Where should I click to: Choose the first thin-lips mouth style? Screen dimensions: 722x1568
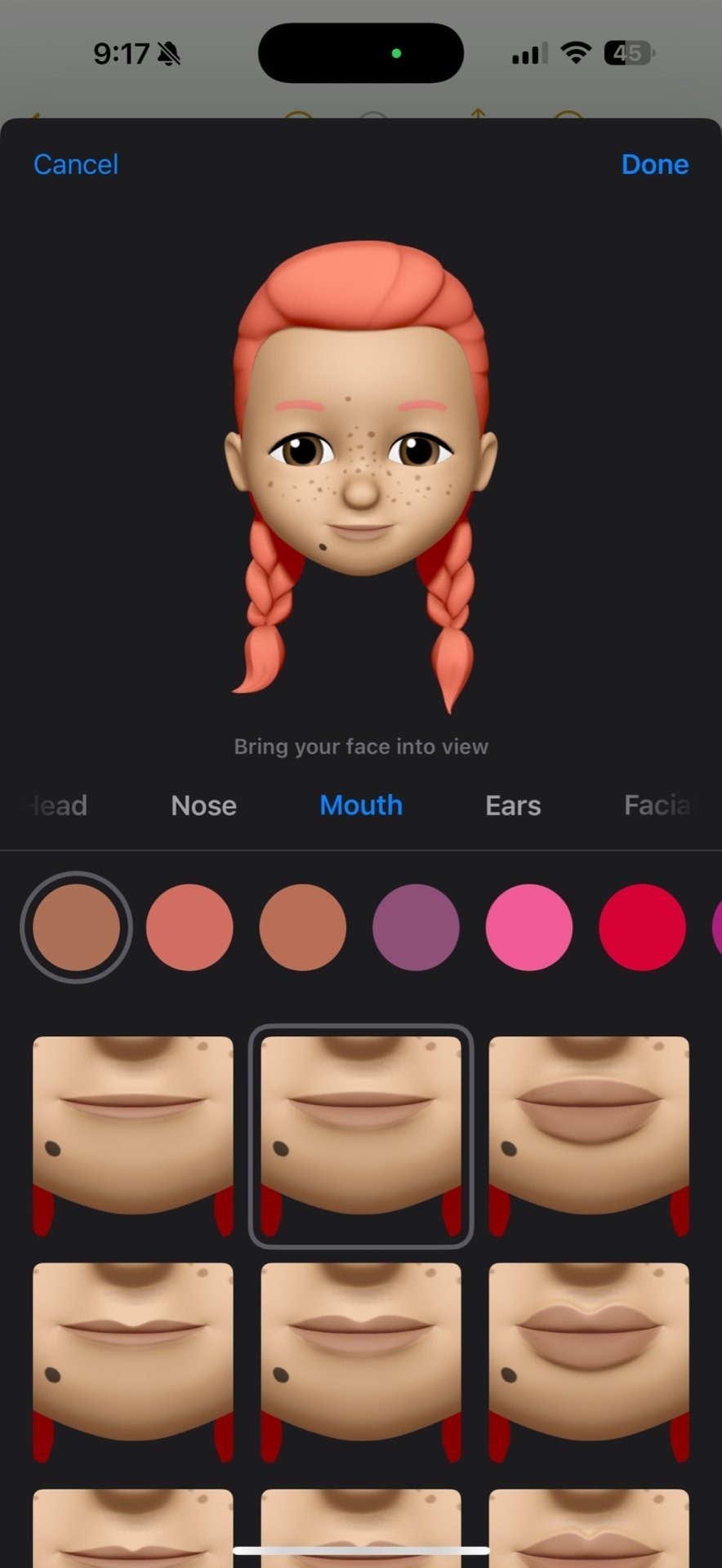[x=133, y=1136]
